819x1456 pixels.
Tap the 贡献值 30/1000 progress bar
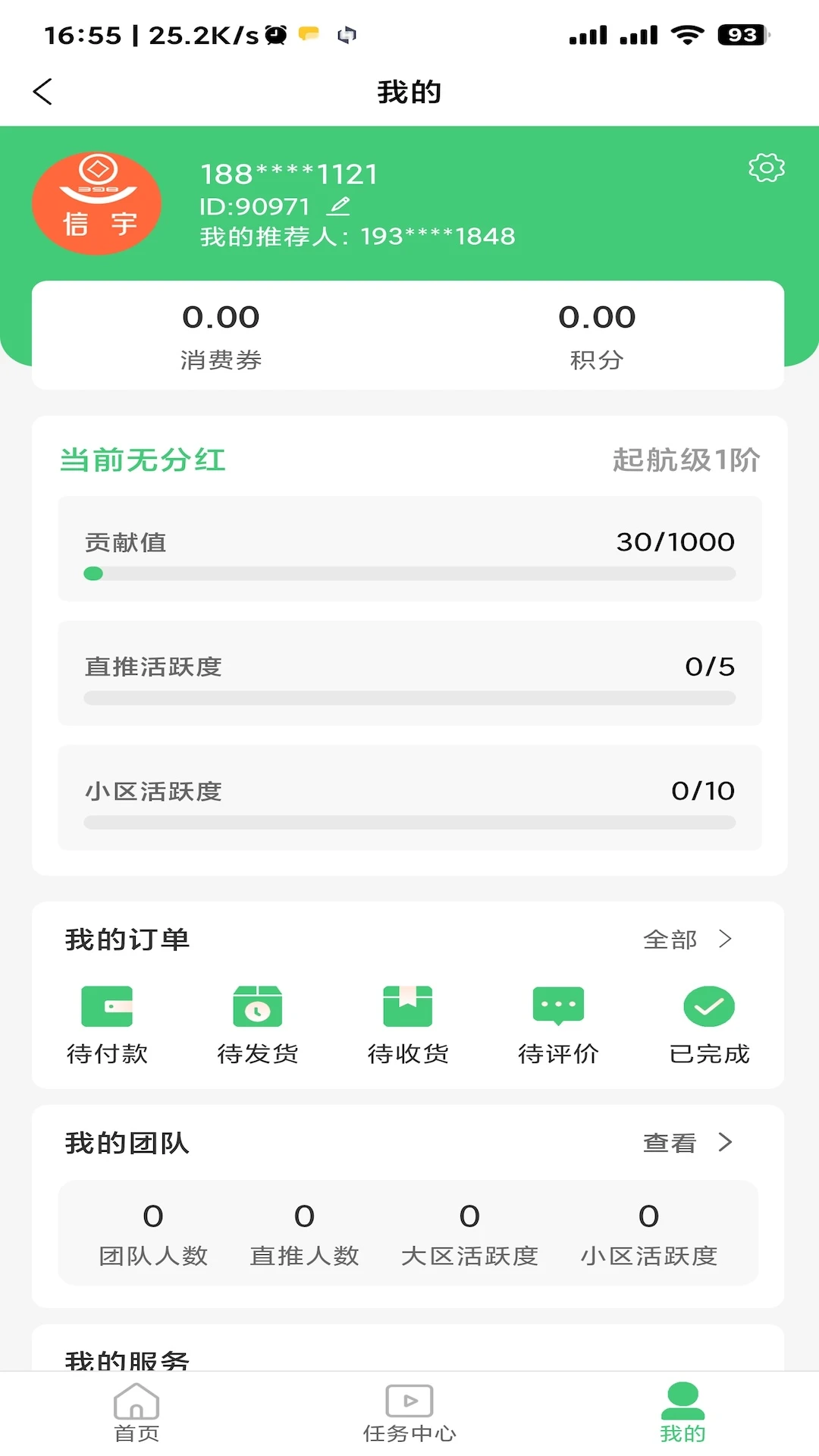(x=409, y=574)
